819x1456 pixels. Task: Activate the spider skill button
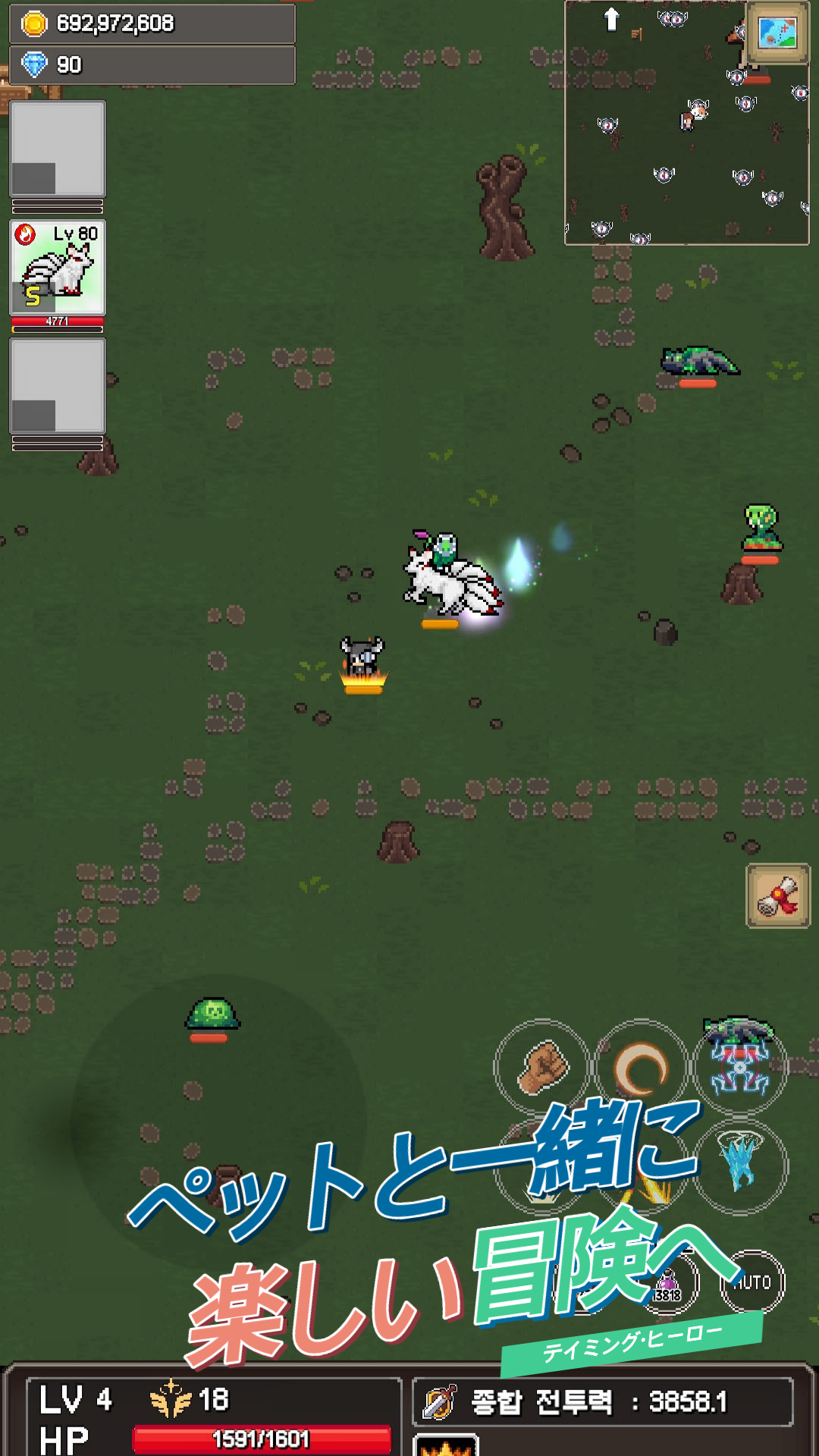point(740,1067)
